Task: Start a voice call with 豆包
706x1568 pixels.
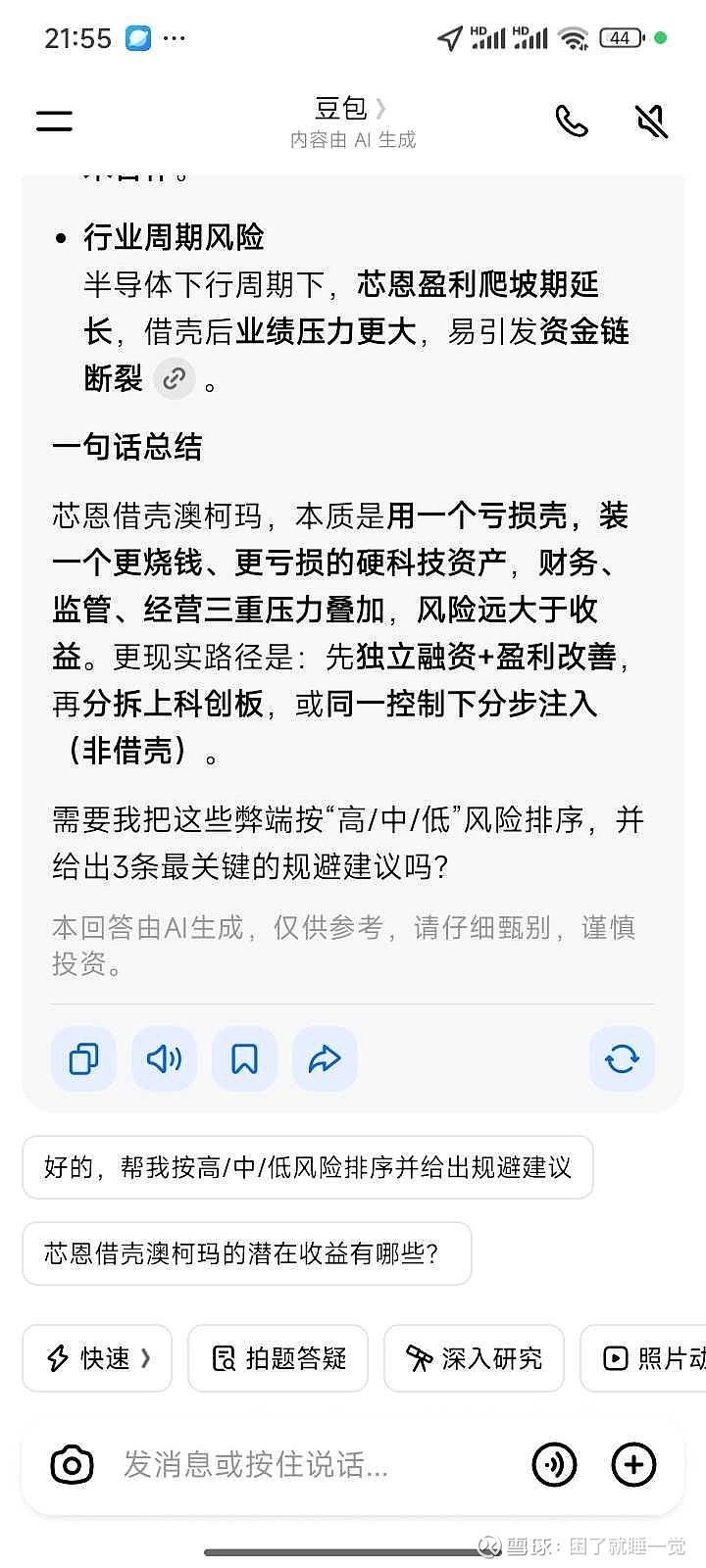Action: 572,120
